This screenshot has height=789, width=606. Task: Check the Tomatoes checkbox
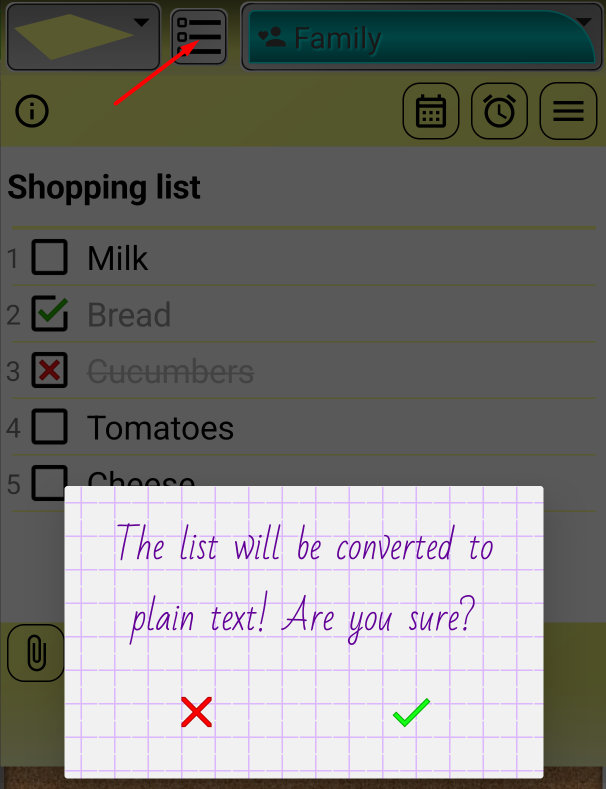click(x=49, y=427)
